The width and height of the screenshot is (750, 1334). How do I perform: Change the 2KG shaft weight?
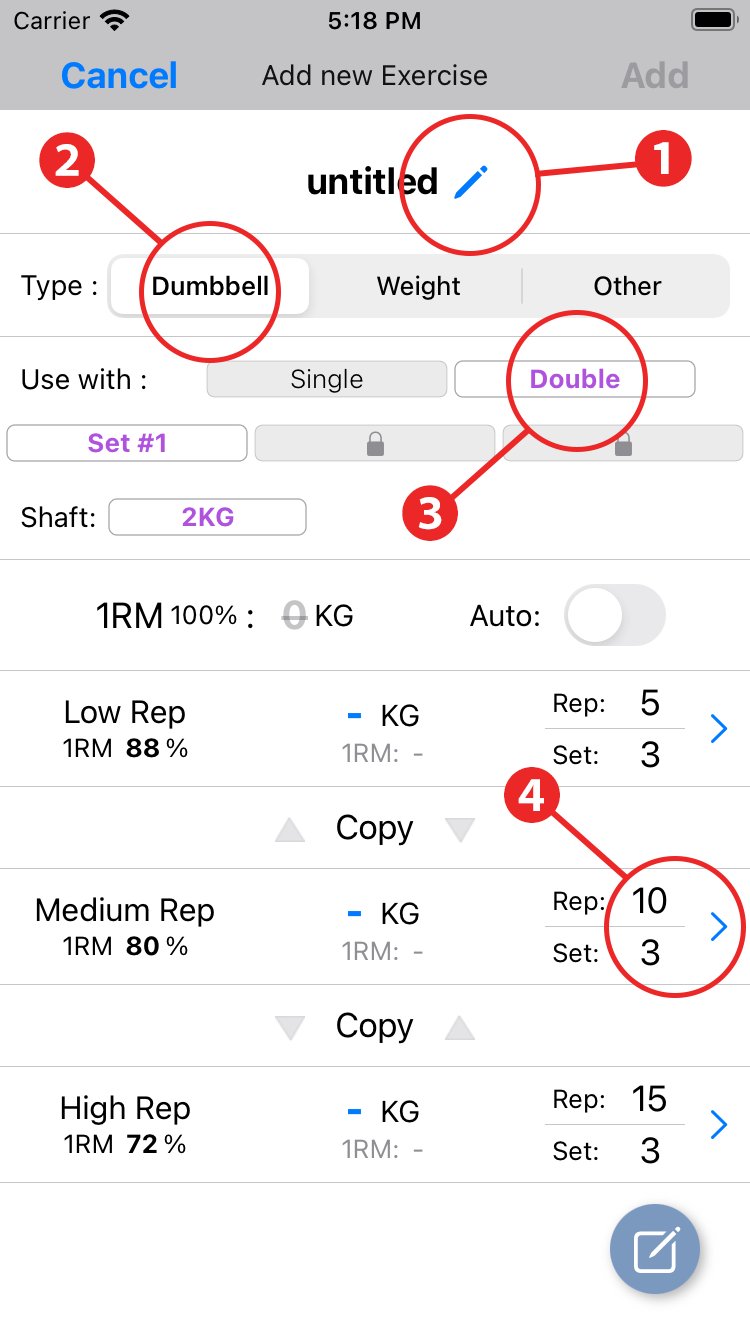tap(207, 517)
